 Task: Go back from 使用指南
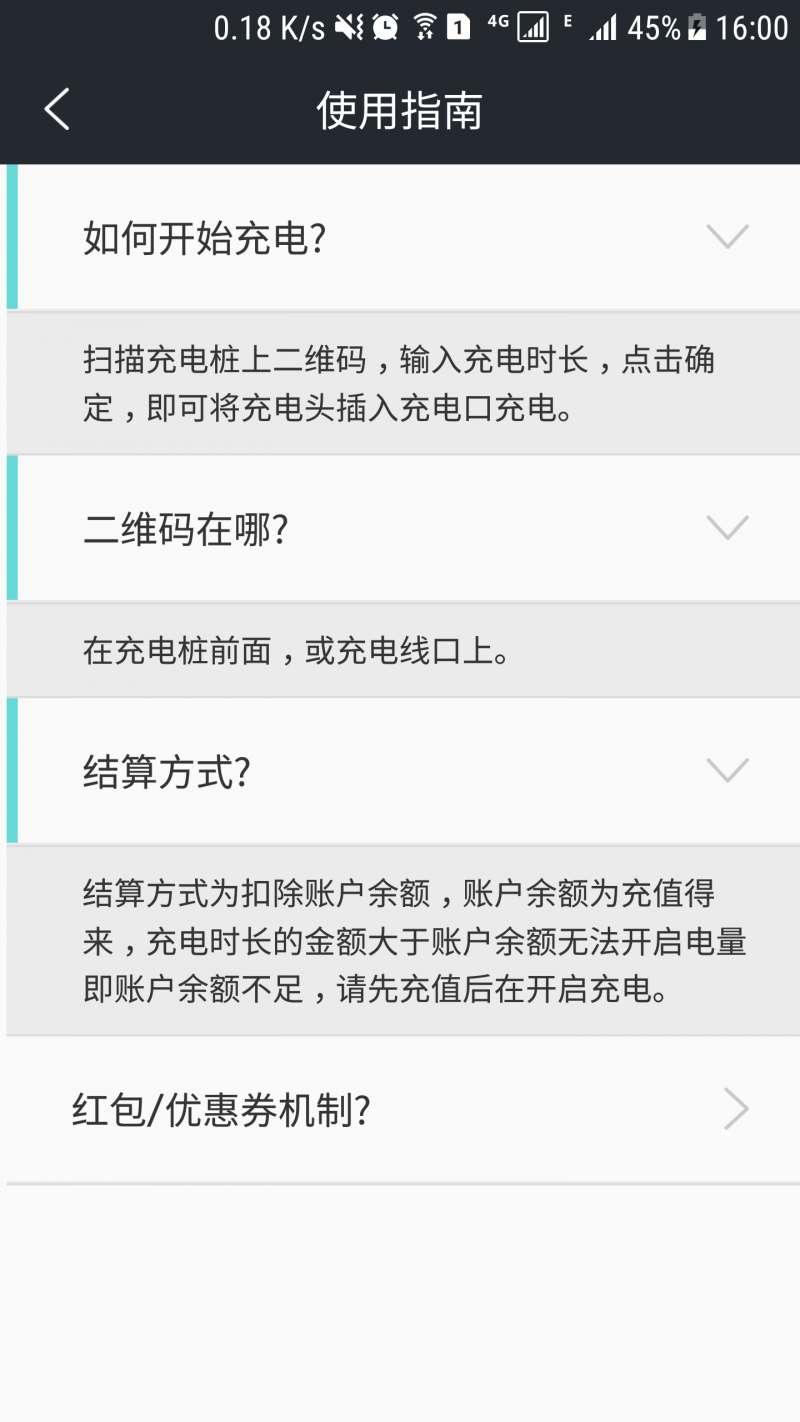pos(57,109)
